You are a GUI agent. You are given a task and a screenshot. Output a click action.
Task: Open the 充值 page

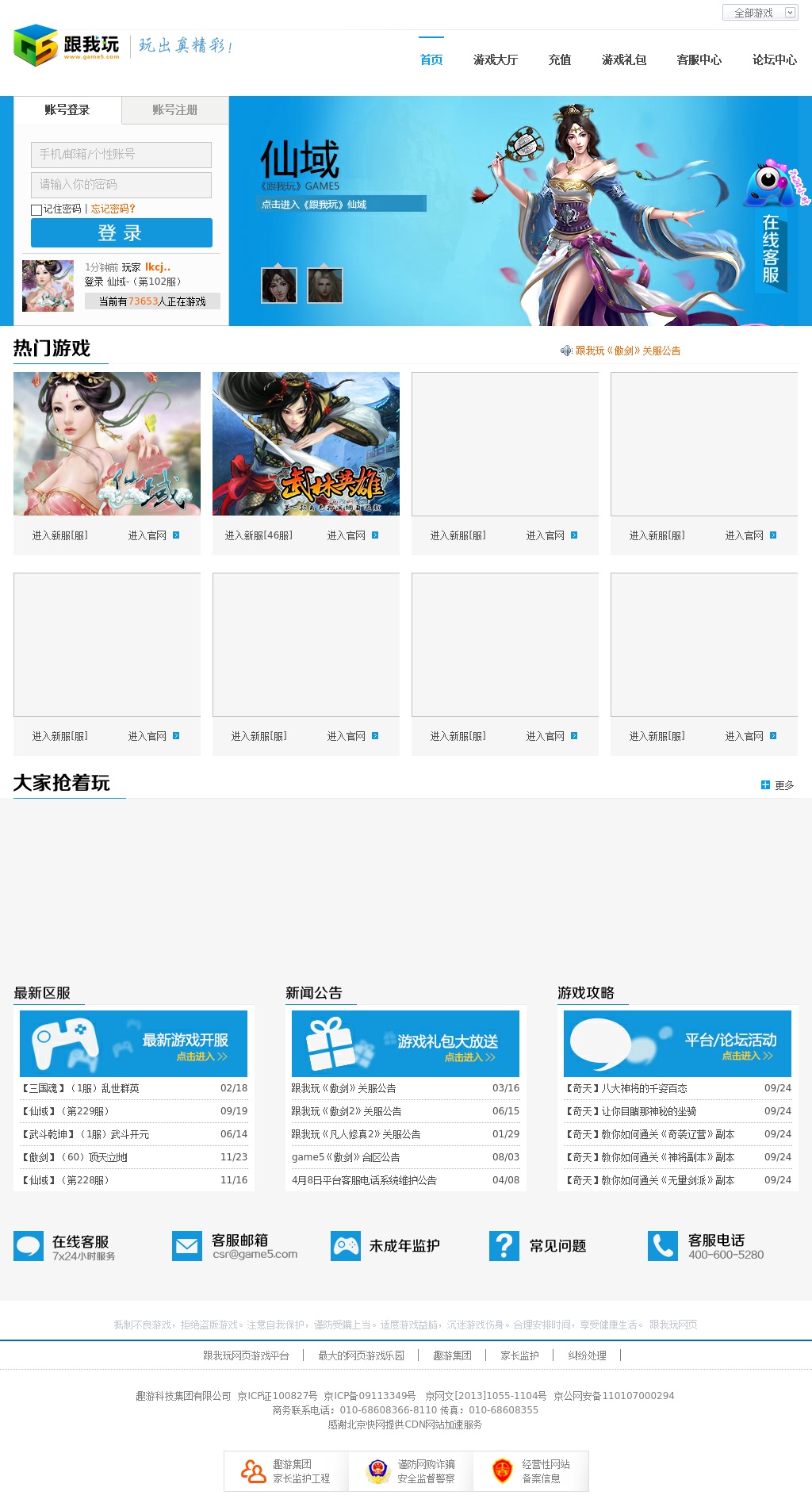[559, 59]
